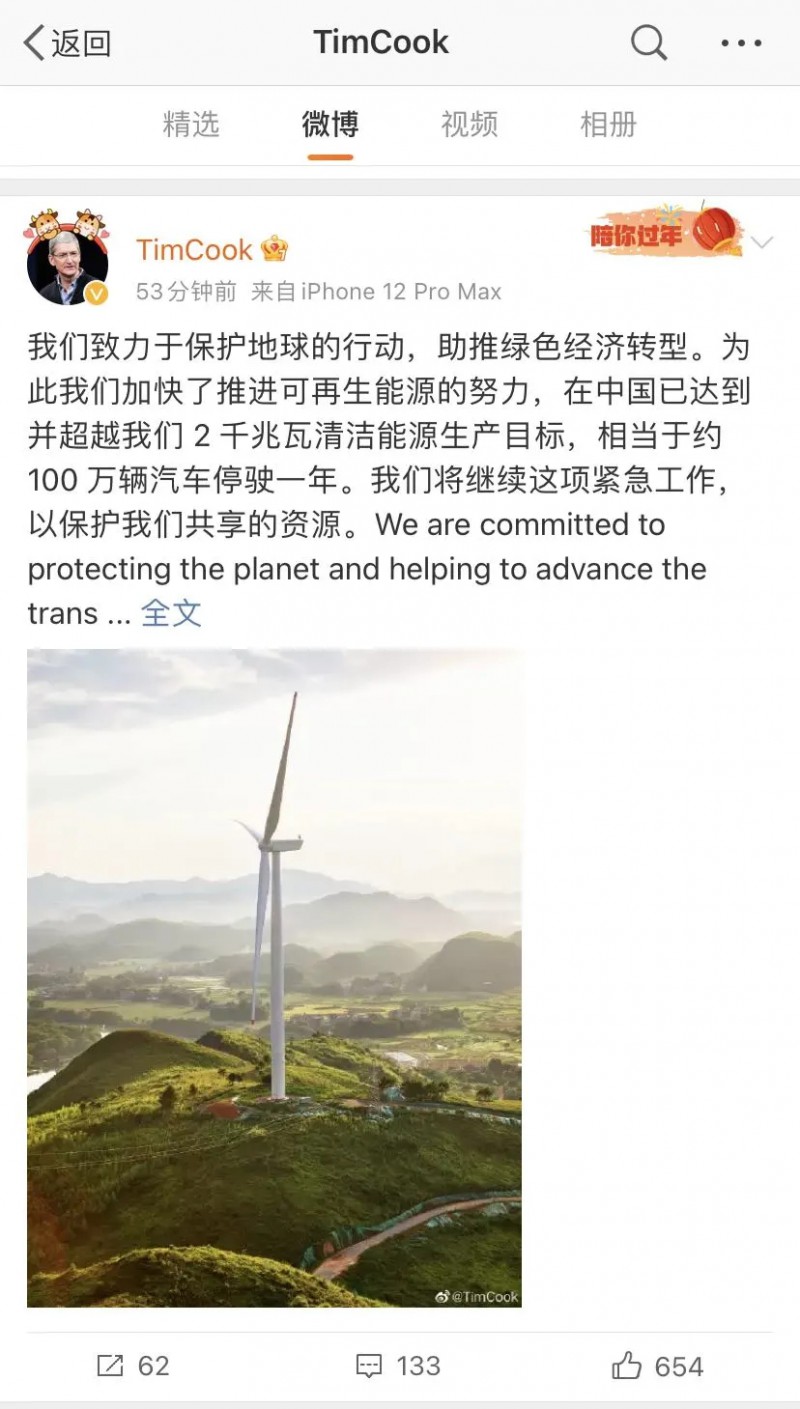Switch to the 视频 tab

[469, 125]
